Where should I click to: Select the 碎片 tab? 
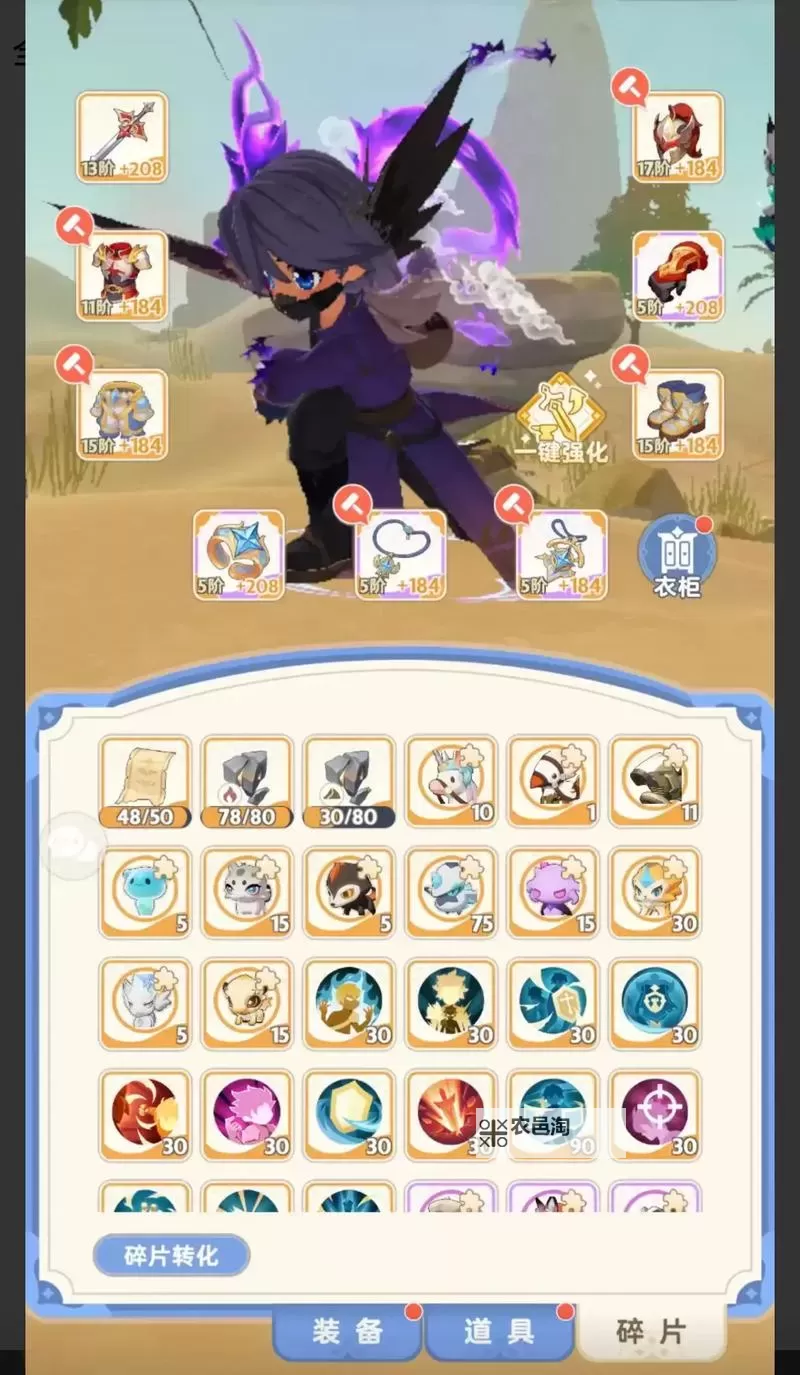pos(651,1331)
